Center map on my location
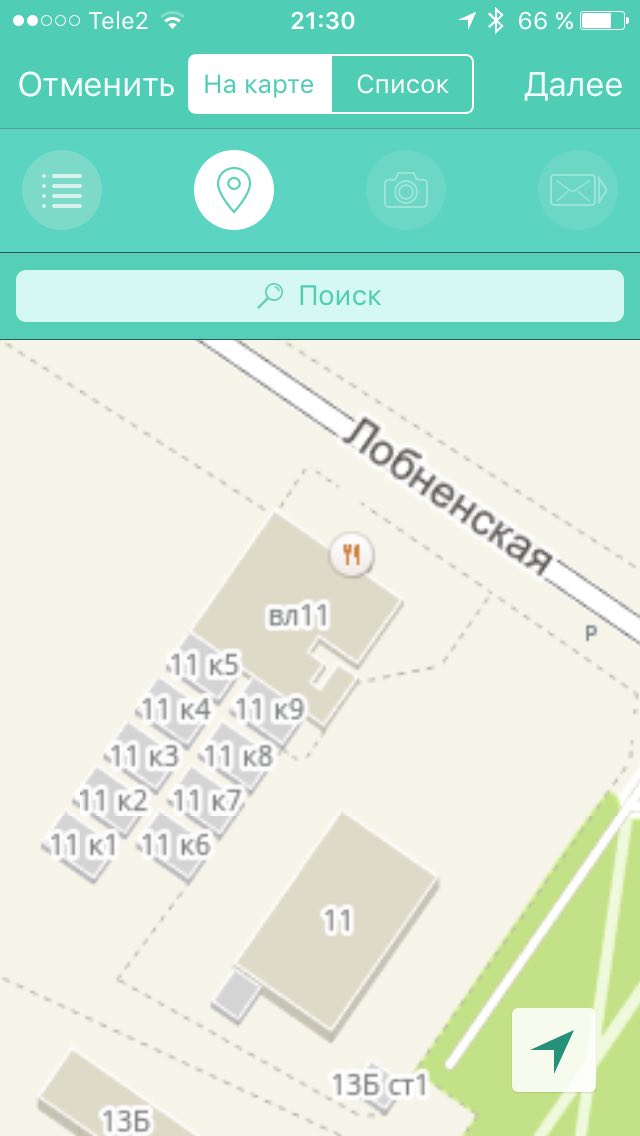640x1136 pixels. point(554,1050)
